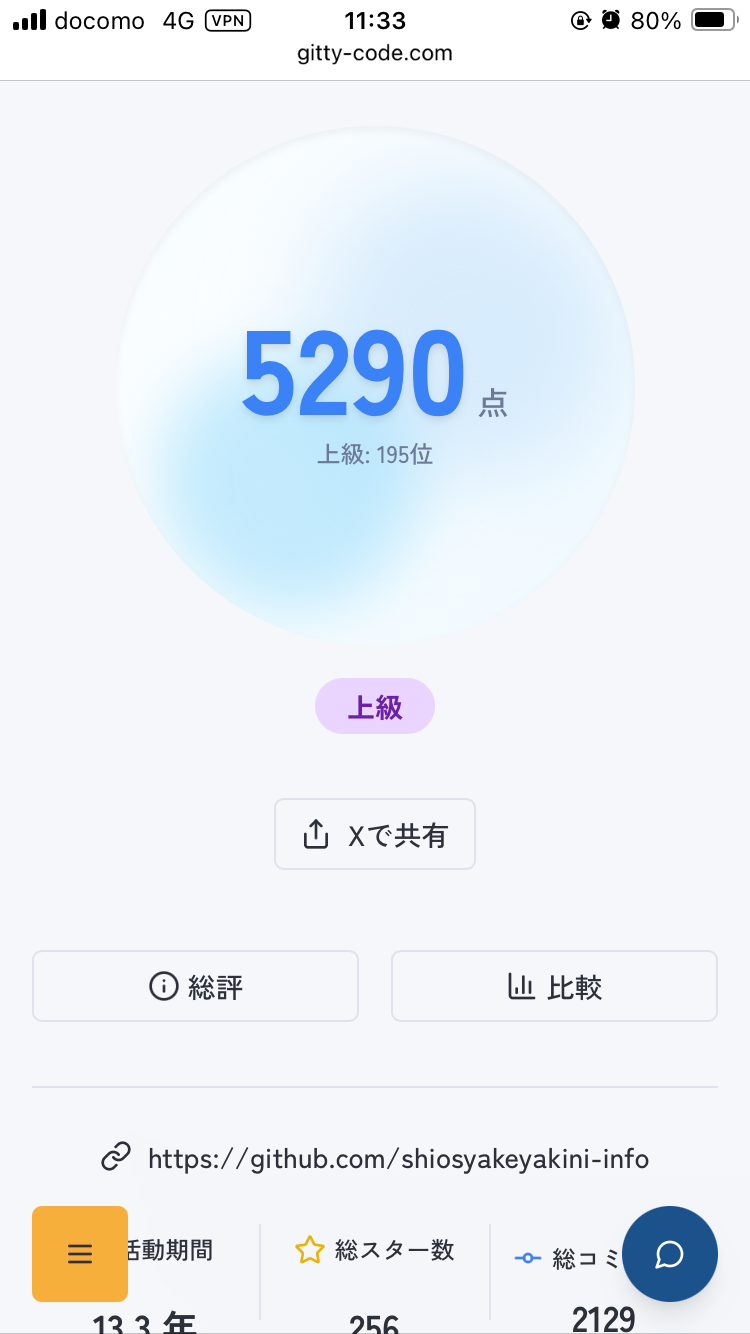Tap the gitty-code.com address bar
This screenshot has width=750, height=1334.
[x=375, y=54]
